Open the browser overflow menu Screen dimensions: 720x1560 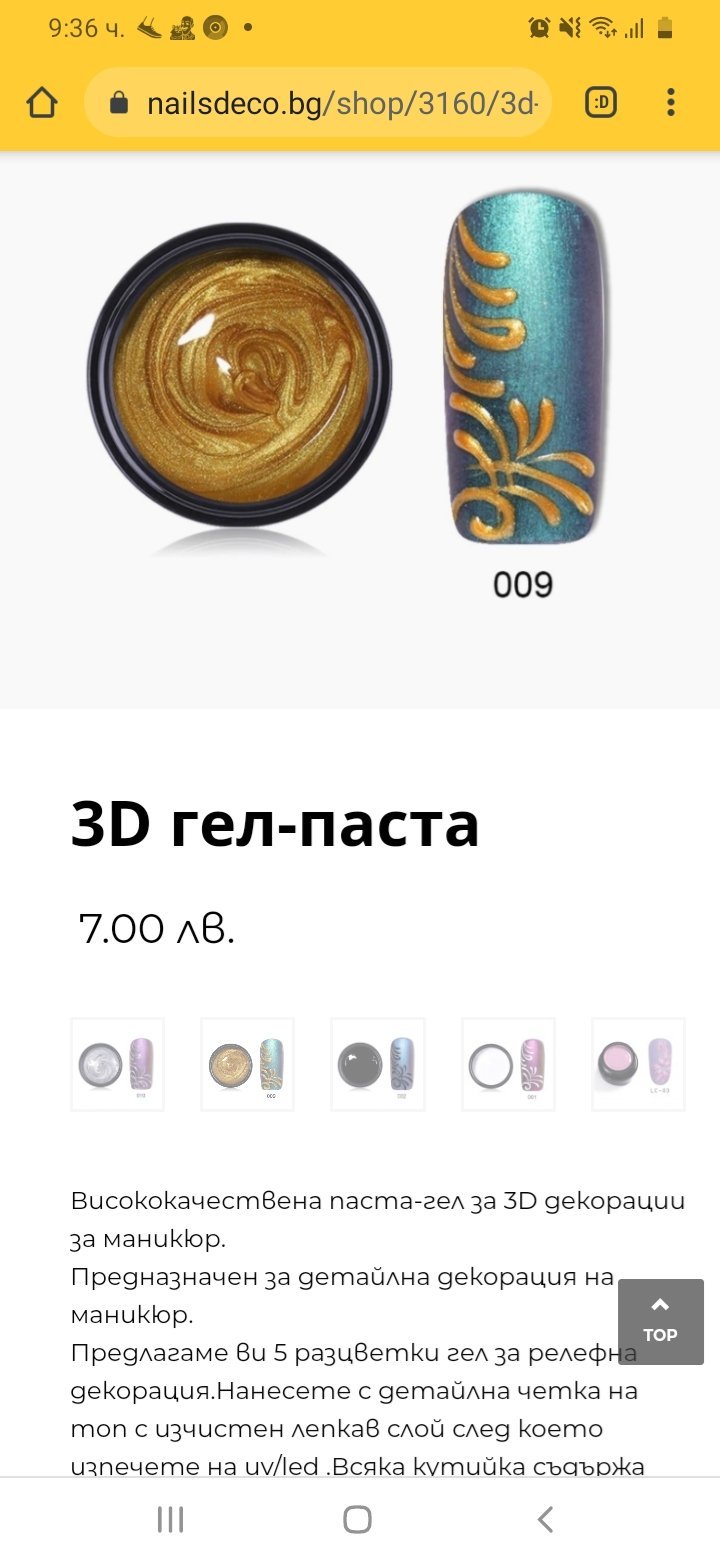(x=670, y=103)
